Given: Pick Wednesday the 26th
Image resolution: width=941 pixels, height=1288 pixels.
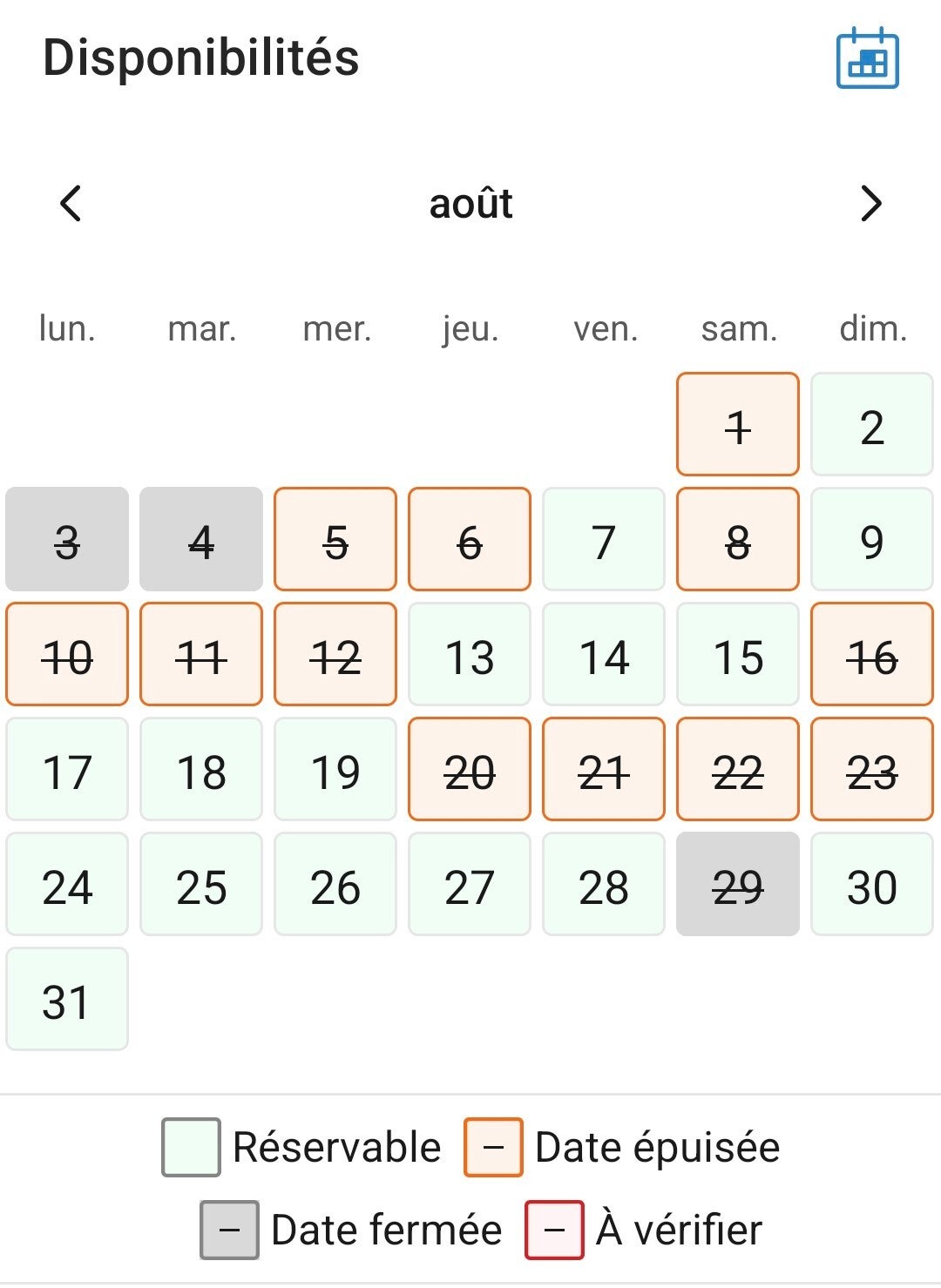Looking at the screenshot, I should (x=335, y=884).
